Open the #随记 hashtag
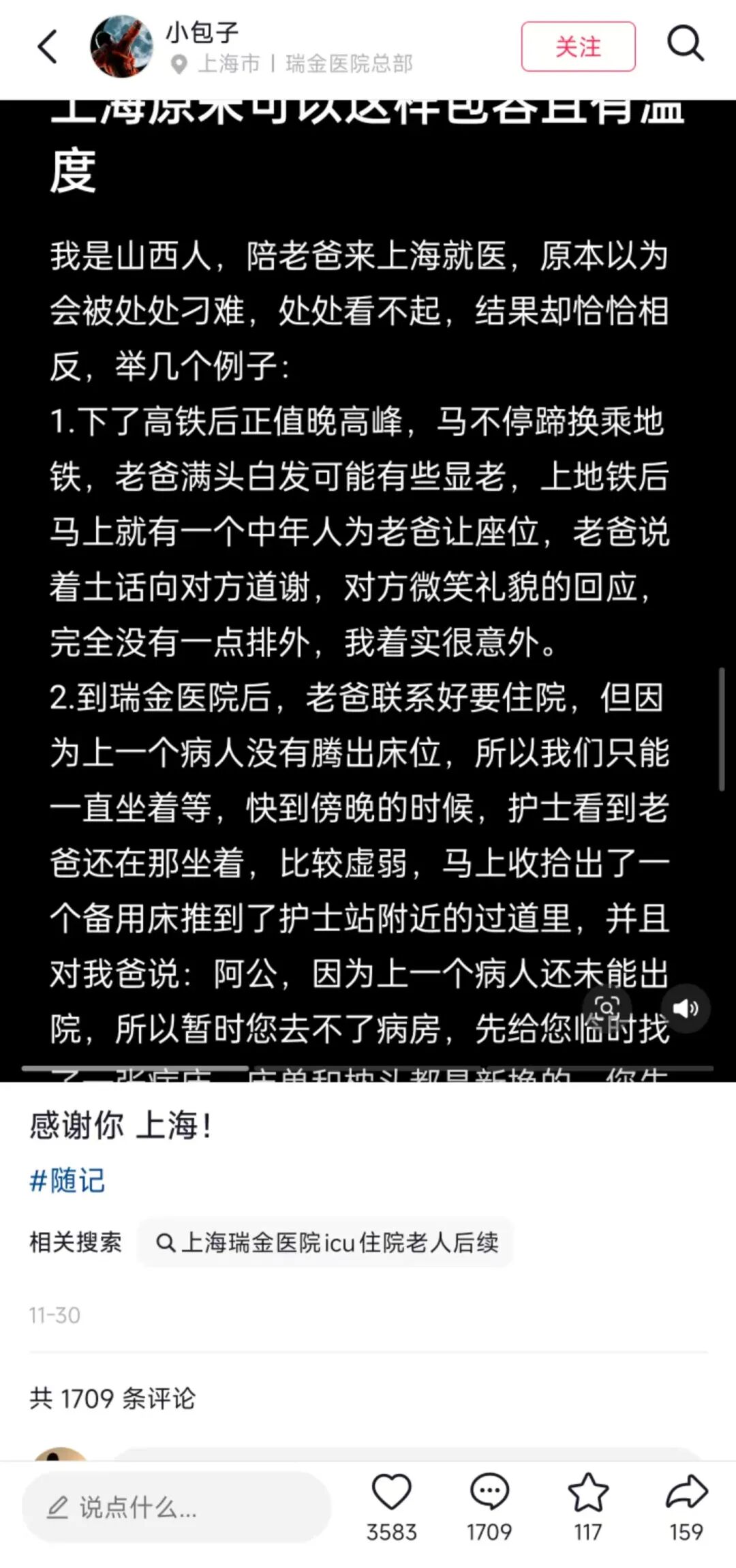The width and height of the screenshot is (736, 1568). 67,1180
